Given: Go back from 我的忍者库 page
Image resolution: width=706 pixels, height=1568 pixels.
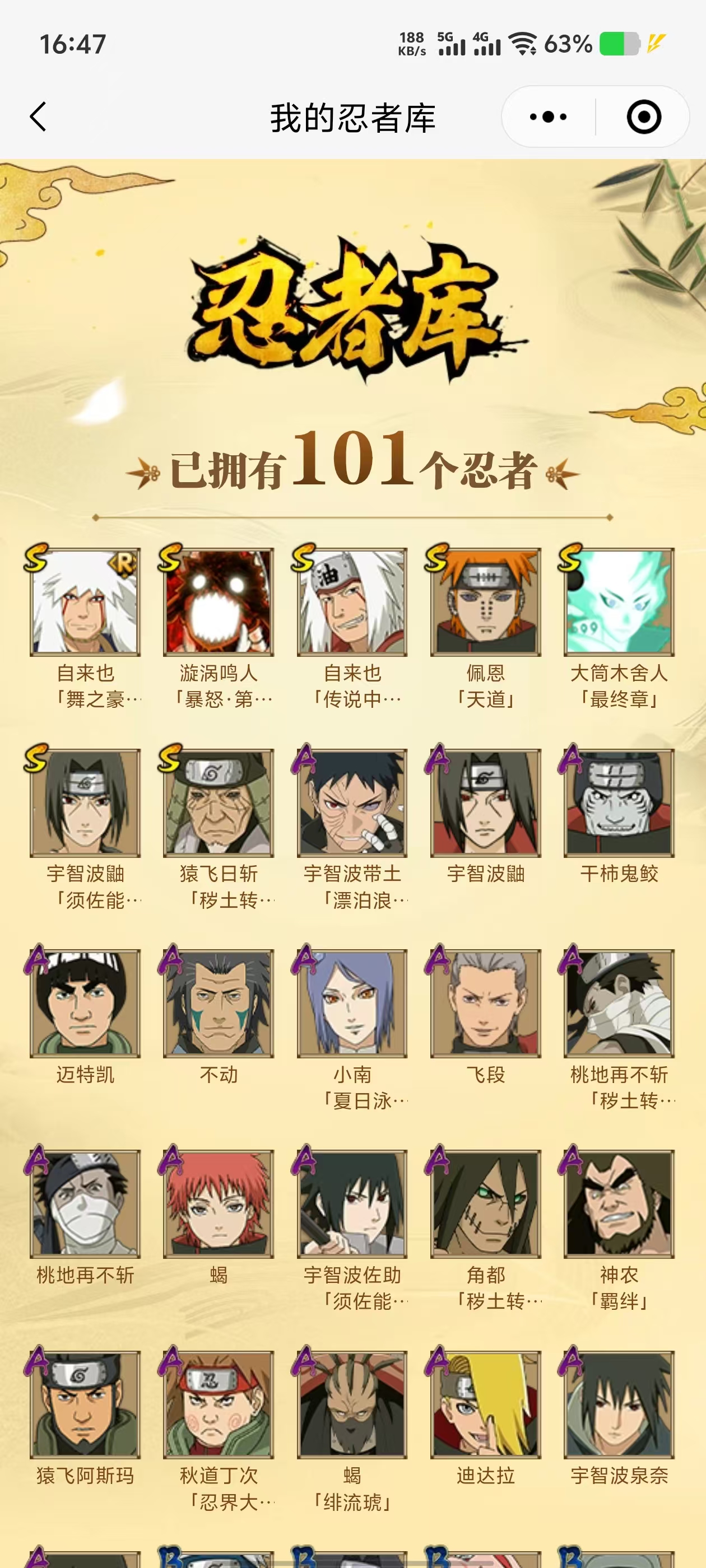Looking at the screenshot, I should pos(38,116).
